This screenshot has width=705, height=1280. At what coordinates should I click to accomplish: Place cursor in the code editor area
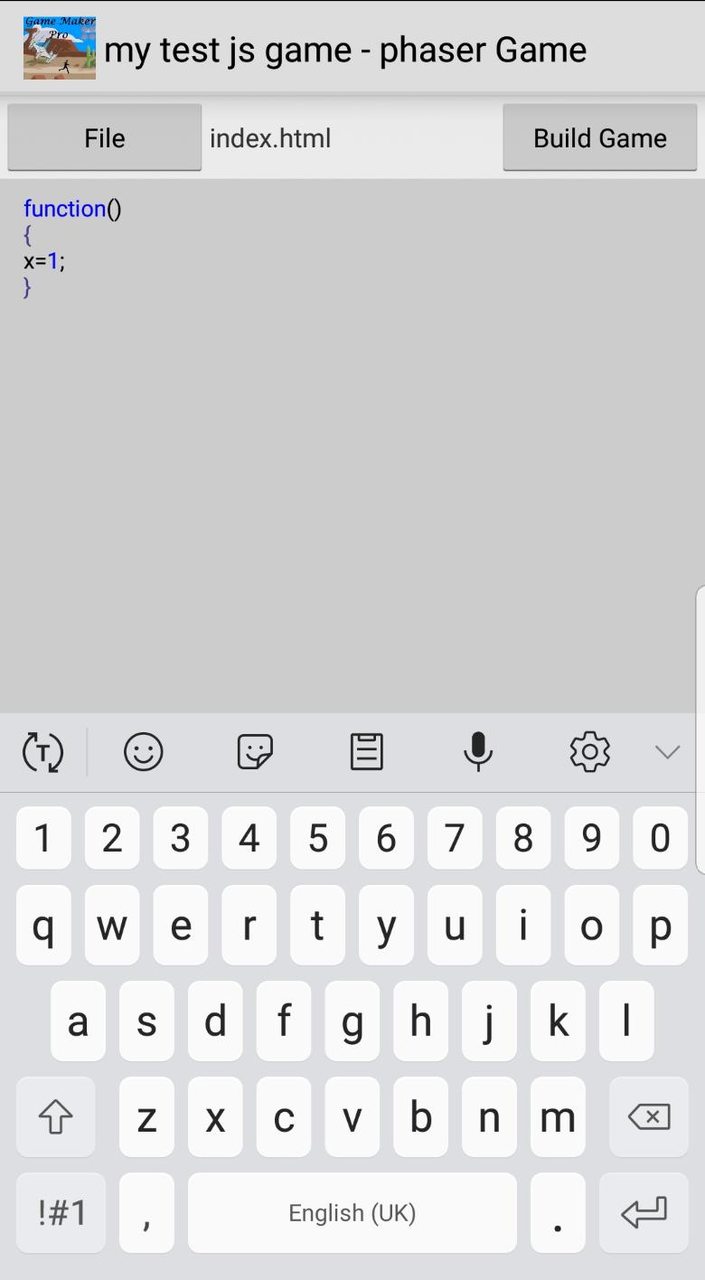(x=350, y=450)
